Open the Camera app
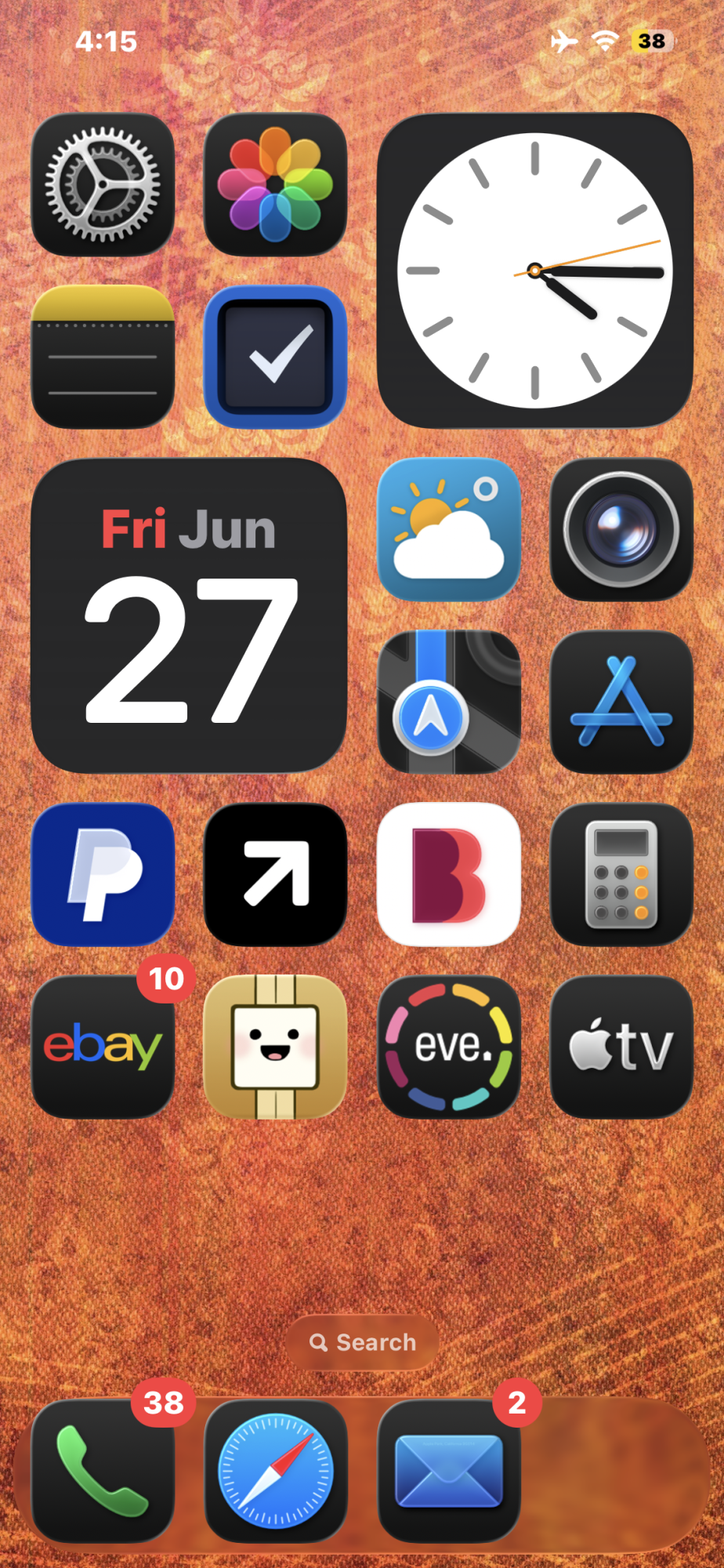This screenshot has width=724, height=1568. 621,530
